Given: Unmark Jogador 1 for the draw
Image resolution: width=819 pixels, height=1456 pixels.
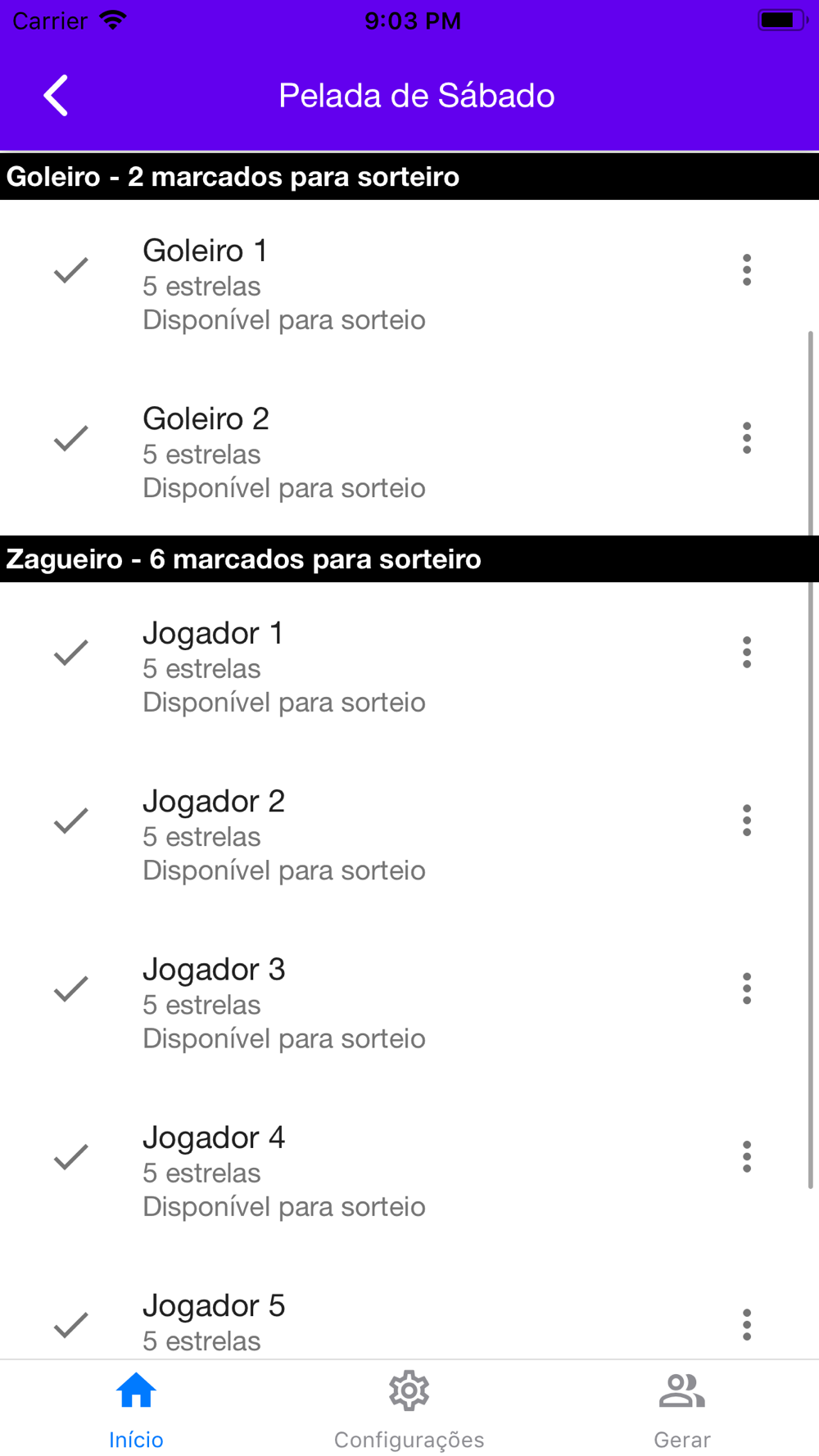Looking at the screenshot, I should pyautogui.click(x=71, y=653).
